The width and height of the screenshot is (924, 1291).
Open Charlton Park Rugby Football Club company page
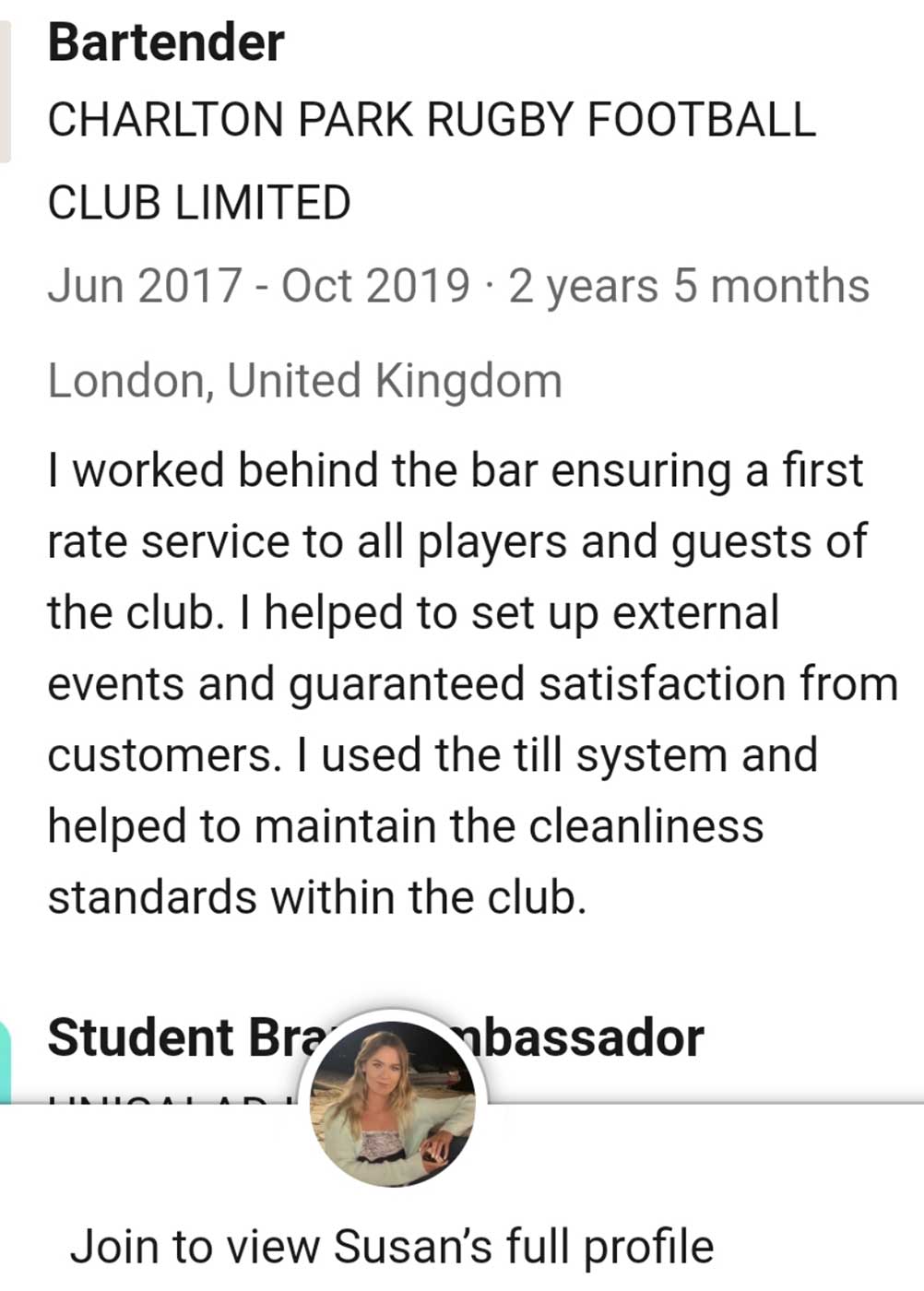pyautogui.click(x=431, y=121)
